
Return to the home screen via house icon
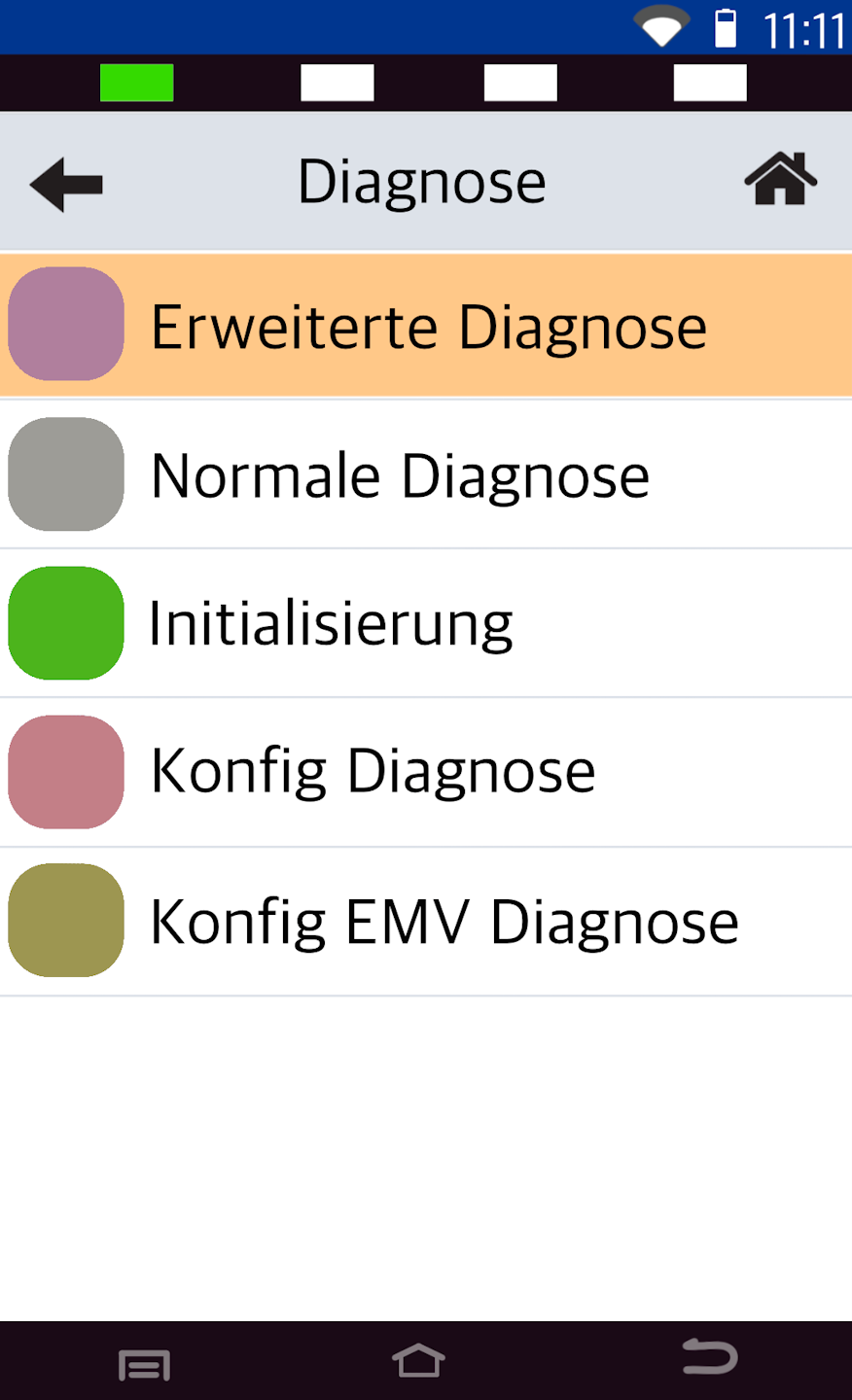[x=780, y=180]
